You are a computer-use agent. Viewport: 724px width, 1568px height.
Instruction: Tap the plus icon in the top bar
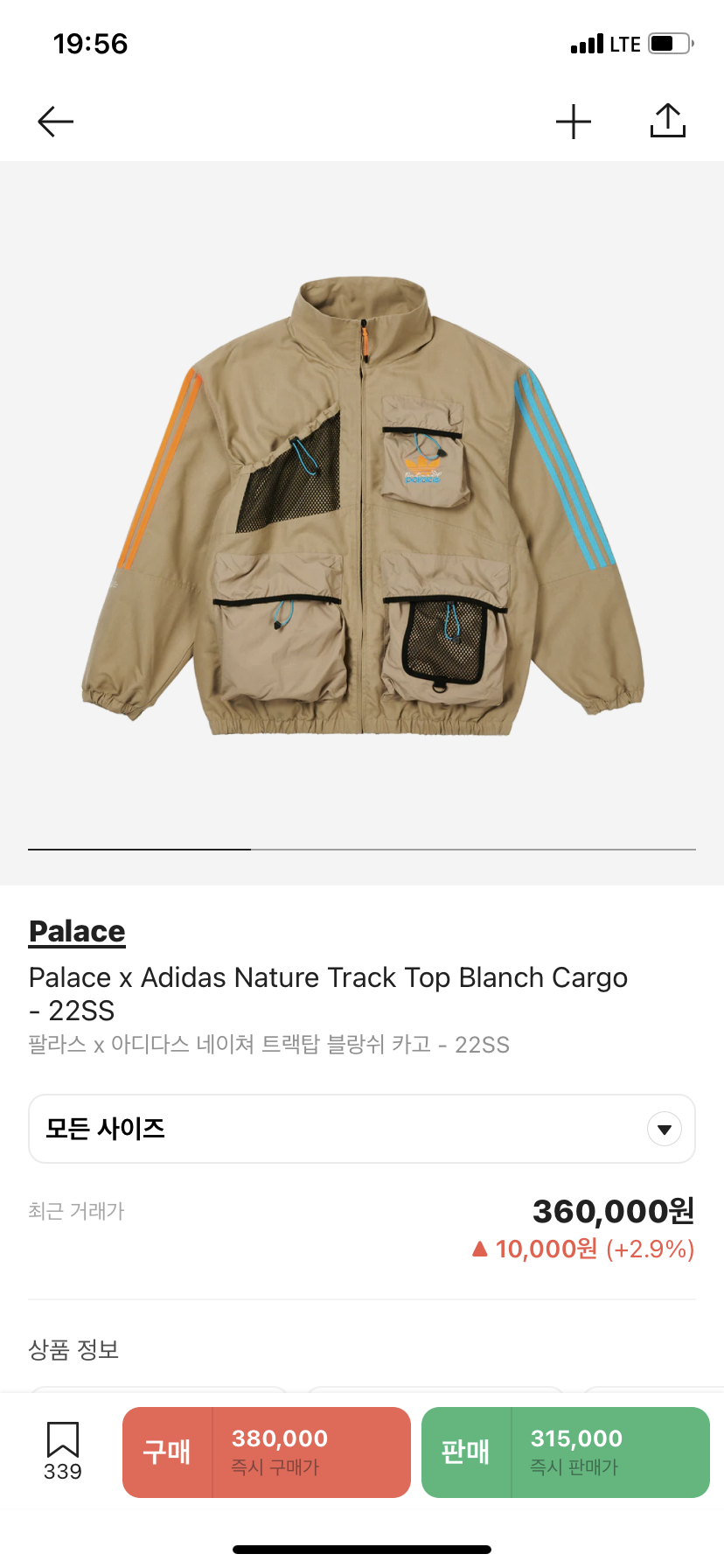[574, 122]
